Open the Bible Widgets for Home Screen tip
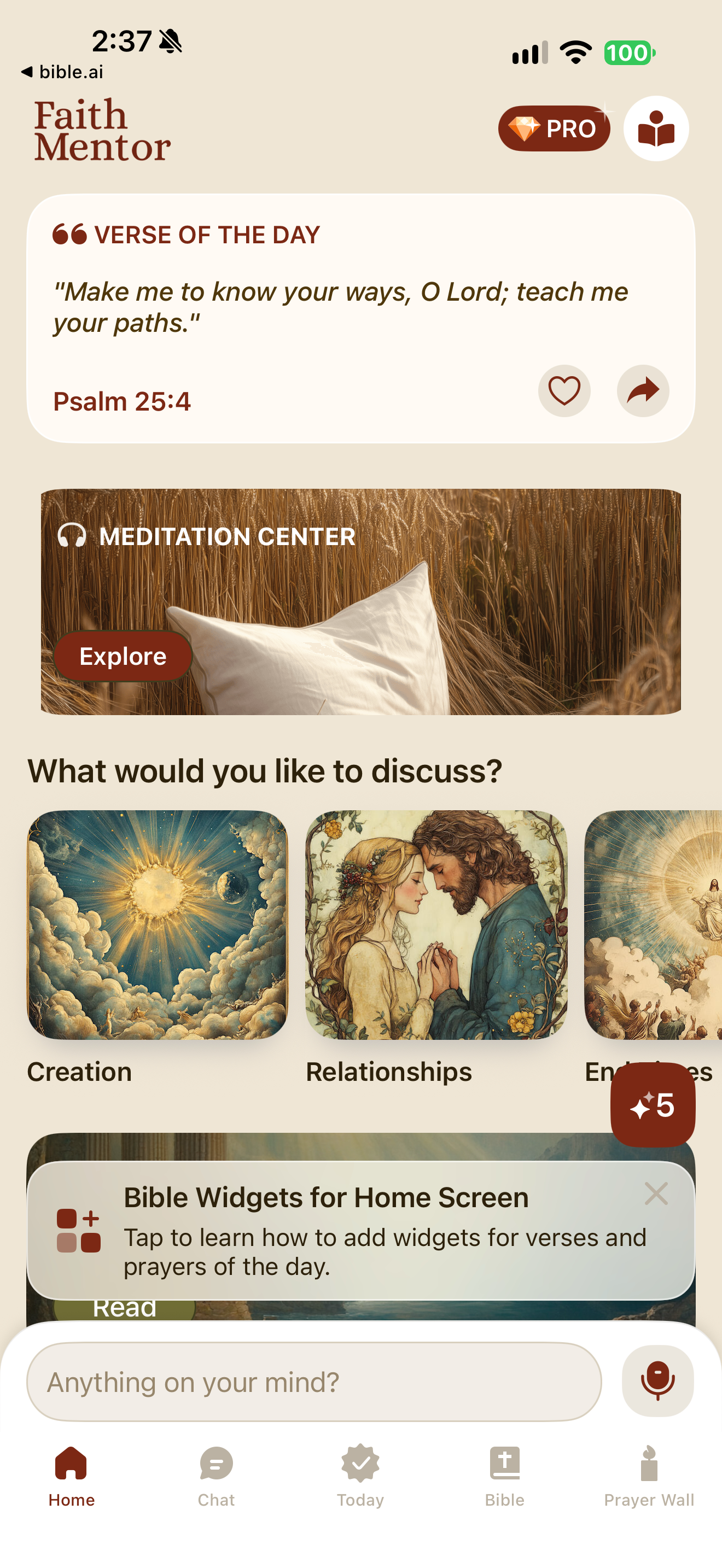Image resolution: width=722 pixels, height=1568 pixels. 360,1230
